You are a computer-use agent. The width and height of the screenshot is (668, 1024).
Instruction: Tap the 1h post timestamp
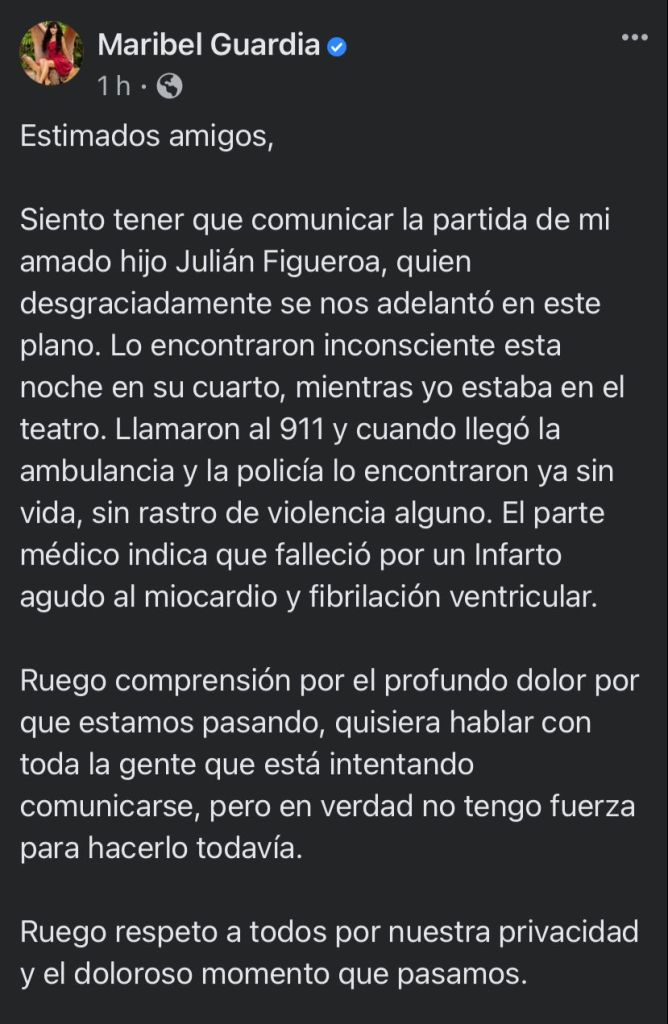click(x=114, y=87)
